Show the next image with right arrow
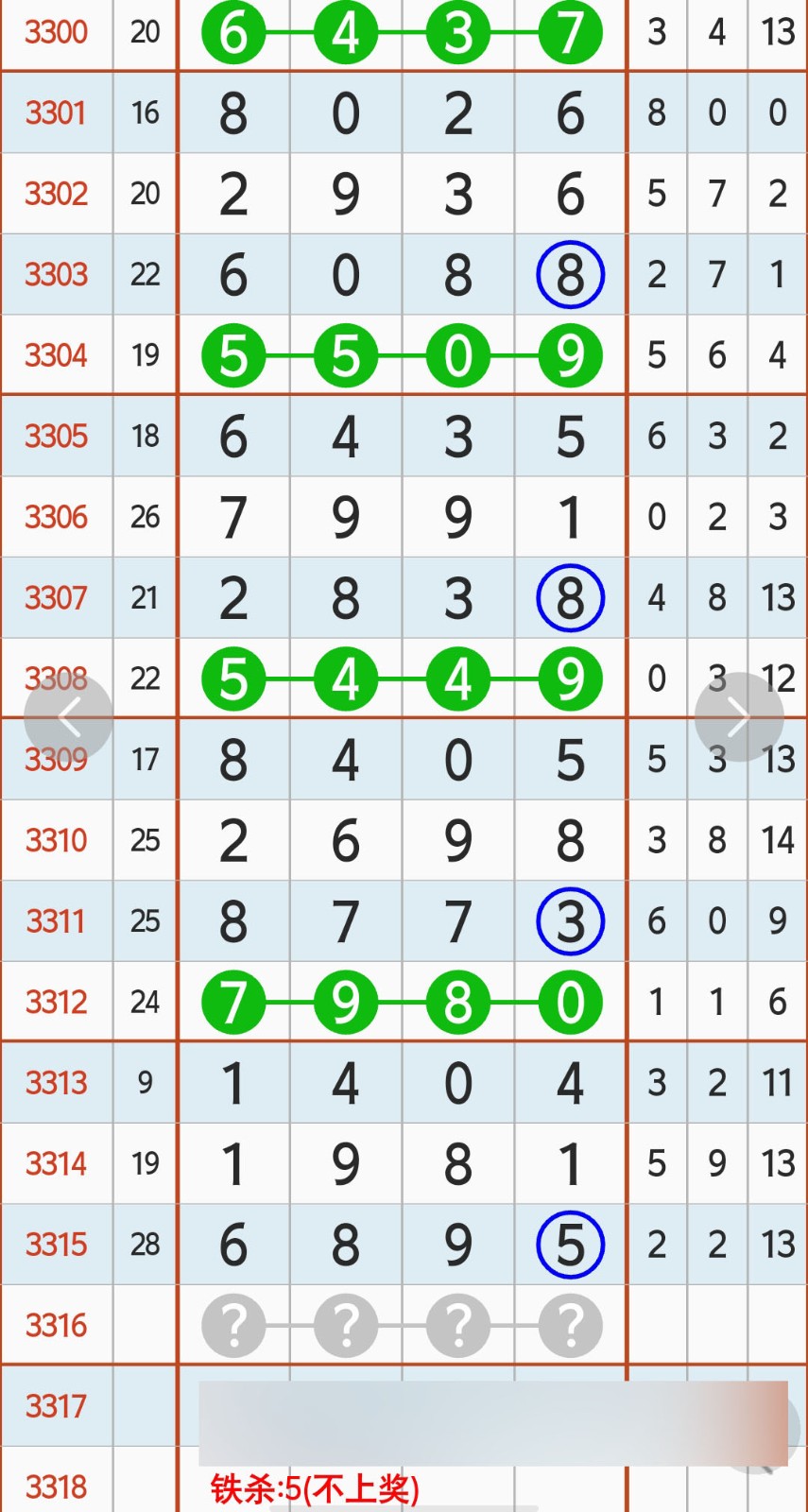This screenshot has width=808, height=1512. (739, 717)
